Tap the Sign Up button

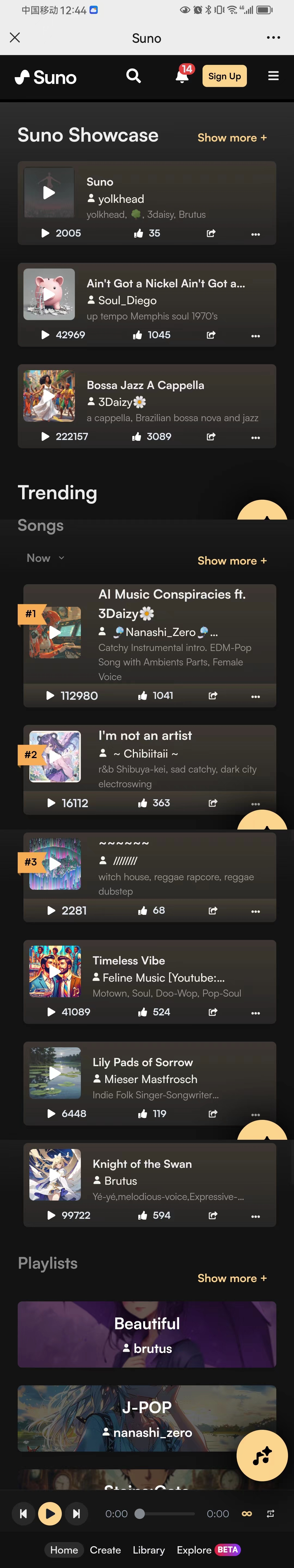coord(224,76)
